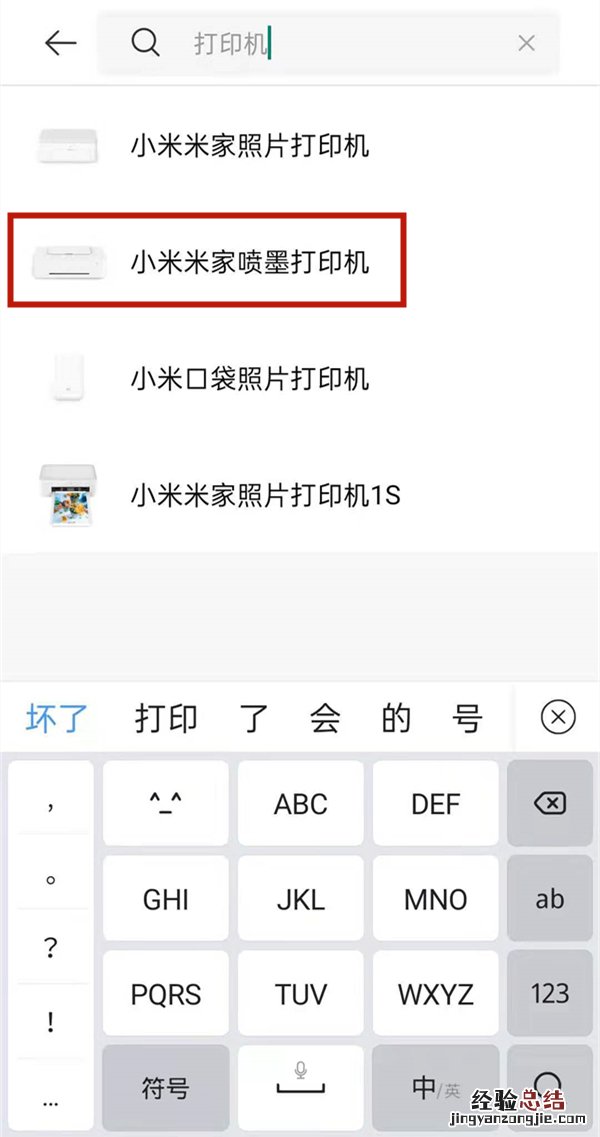This screenshot has height=1137, width=600.
Task: Open the 符号 symbols keyboard
Action: pos(165,1088)
